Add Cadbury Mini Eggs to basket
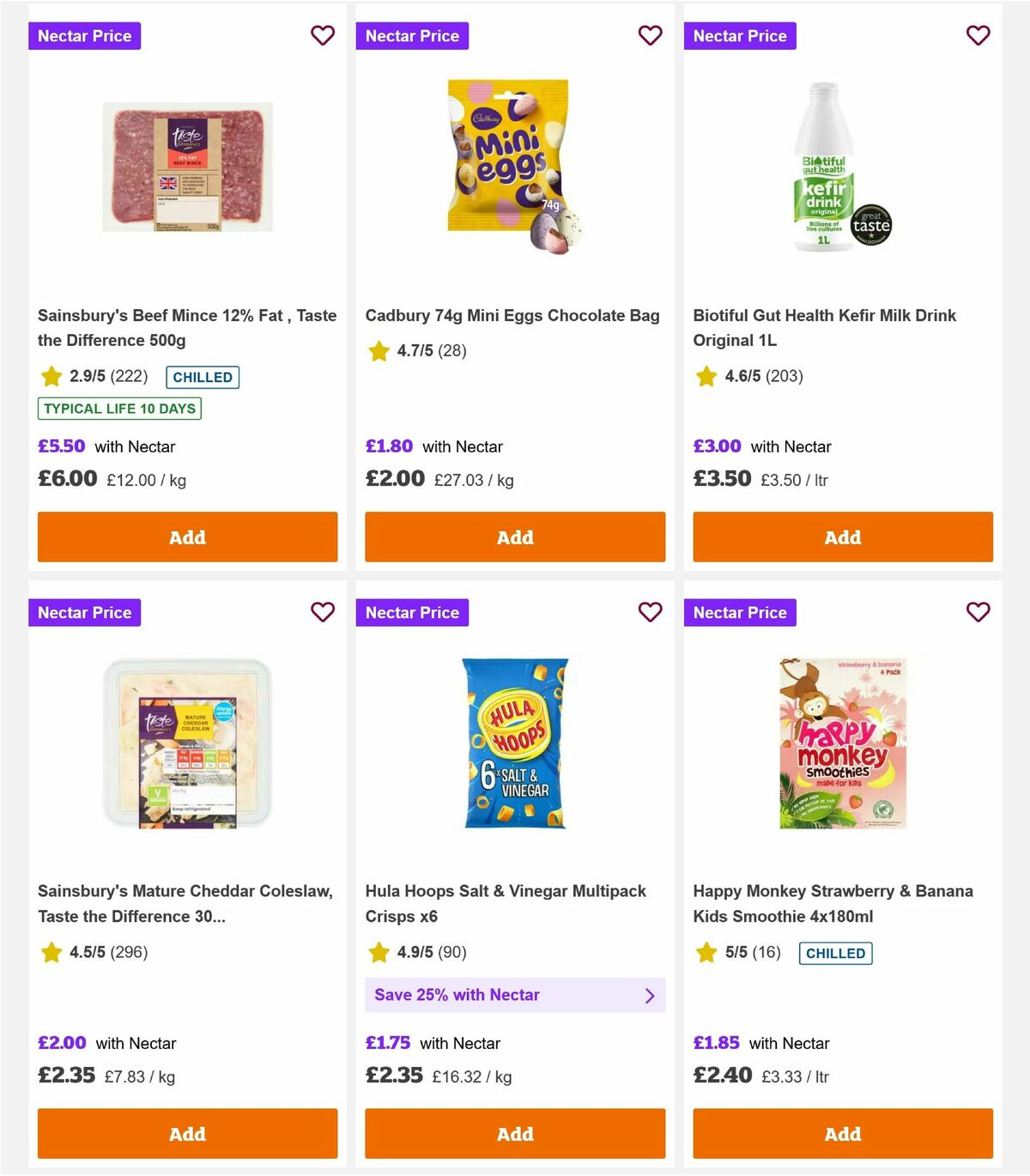Viewport: 1030px width, 1176px height. pos(514,536)
